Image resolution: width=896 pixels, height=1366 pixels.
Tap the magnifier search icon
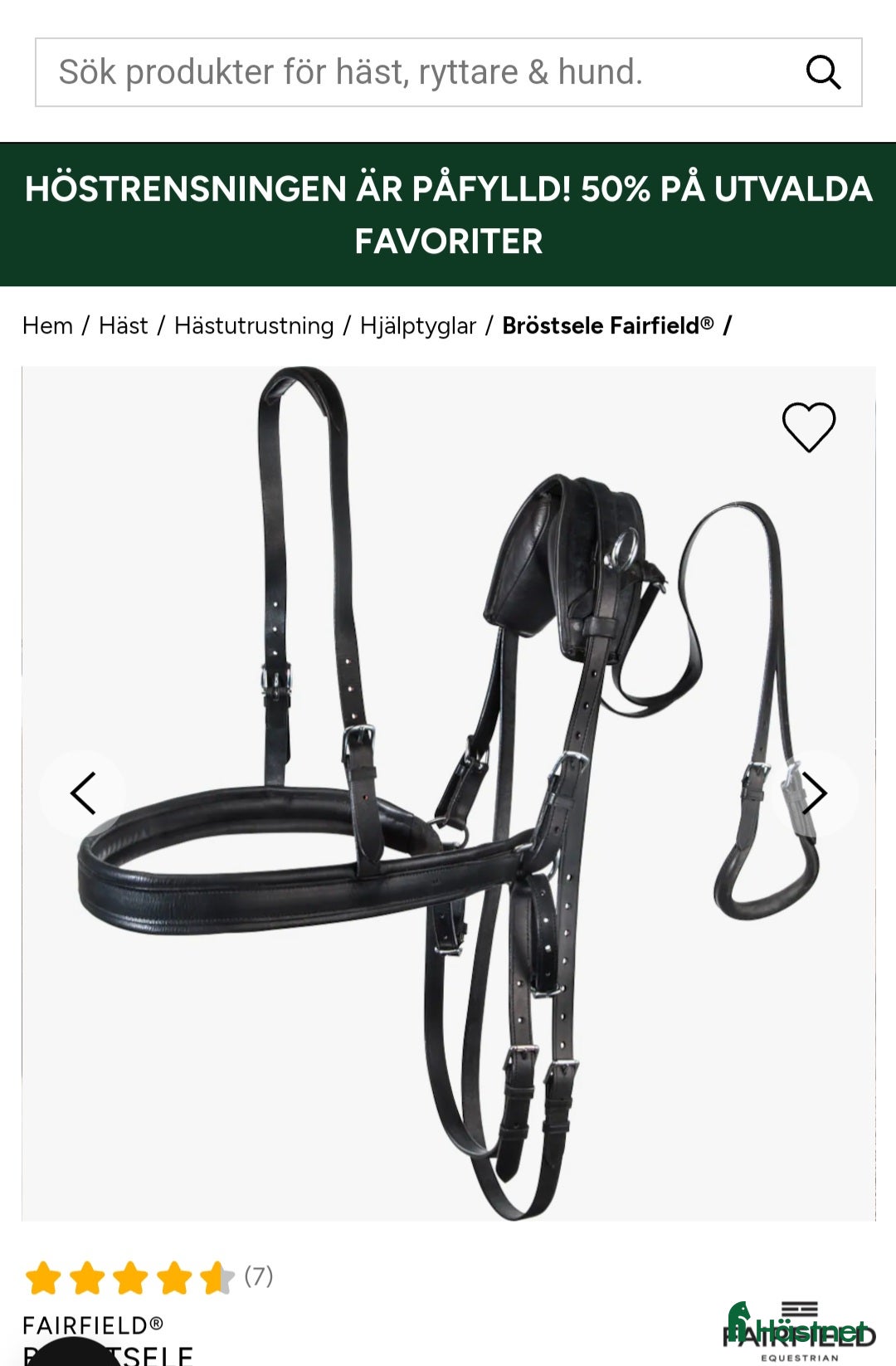tap(823, 72)
